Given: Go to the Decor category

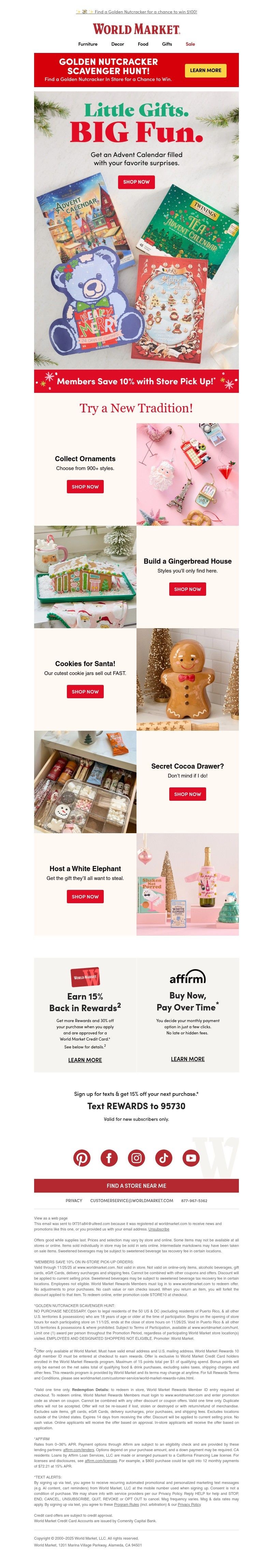Looking at the screenshot, I should (117, 44).
